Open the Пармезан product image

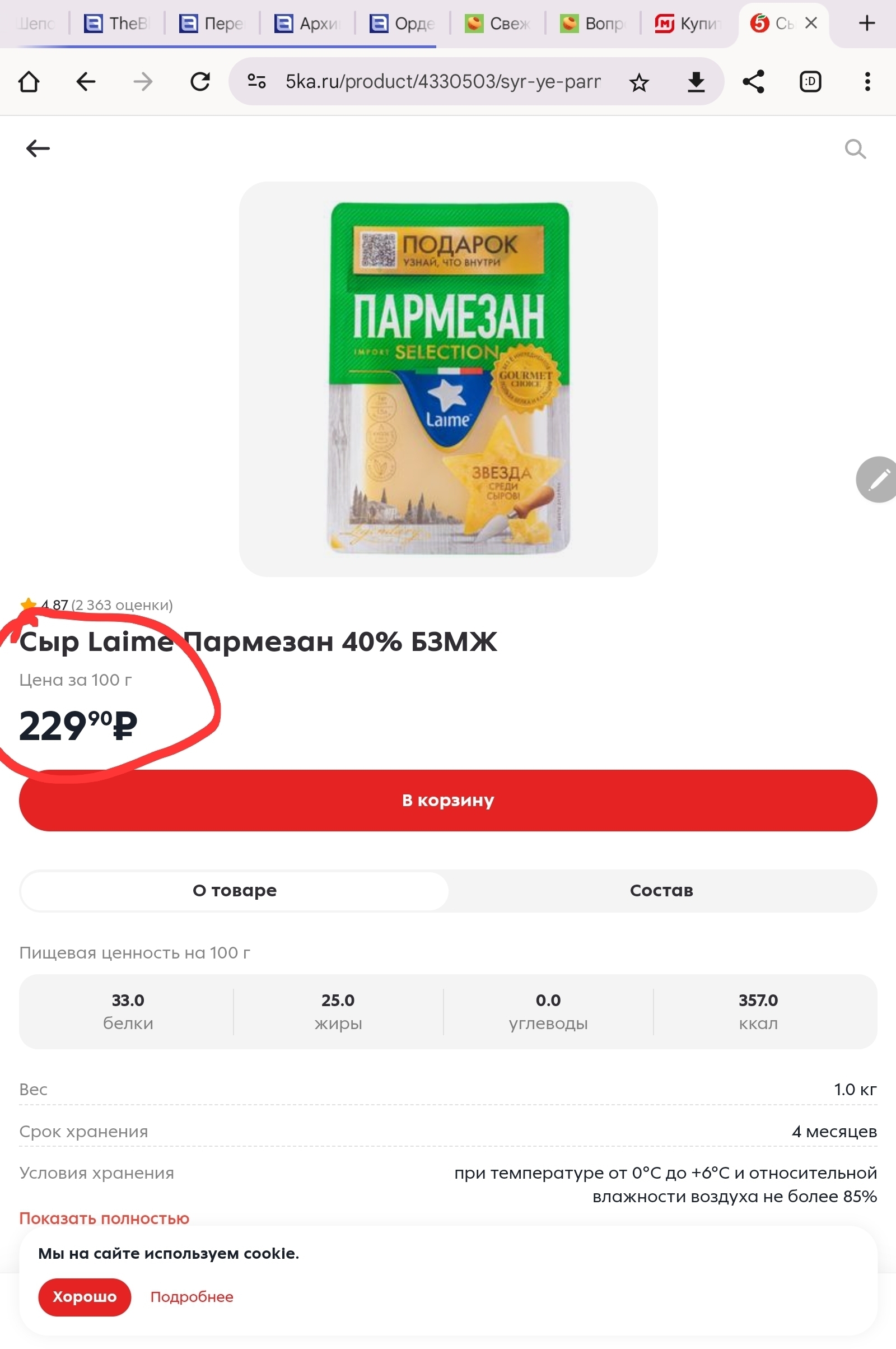click(448, 378)
